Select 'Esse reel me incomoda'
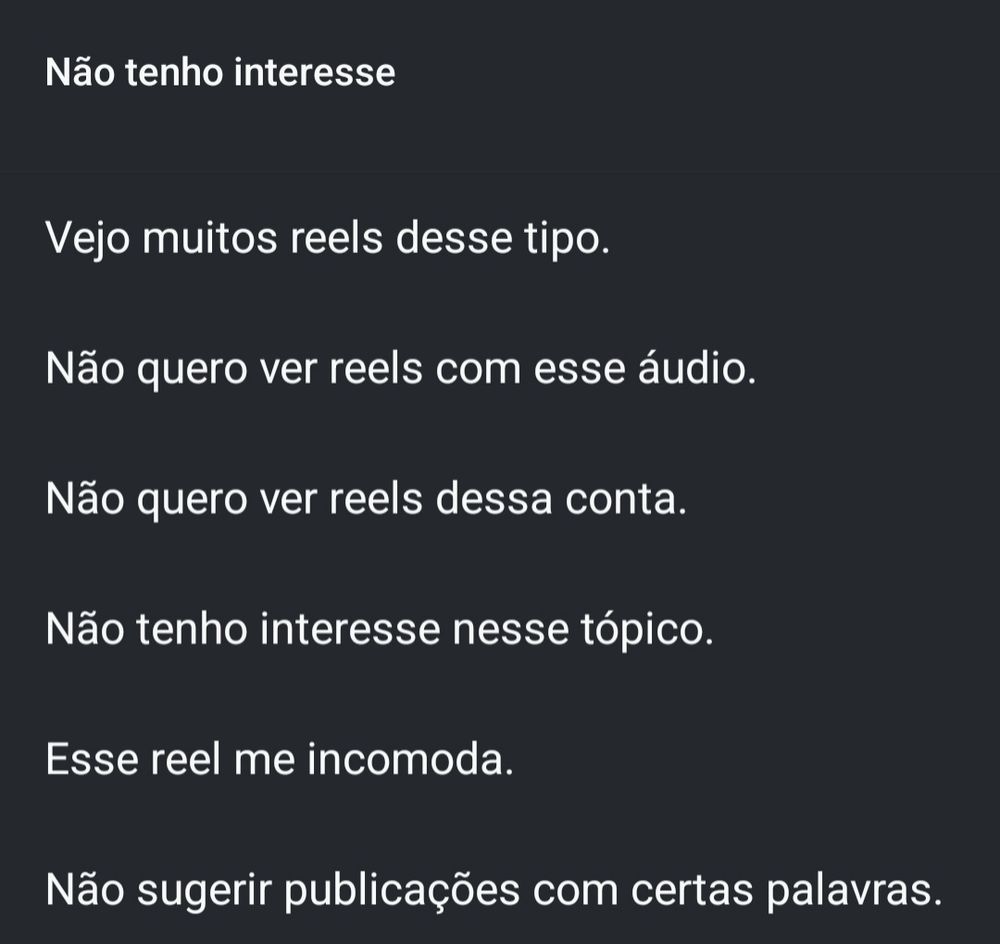Viewport: 1000px width, 944px height. click(x=280, y=760)
